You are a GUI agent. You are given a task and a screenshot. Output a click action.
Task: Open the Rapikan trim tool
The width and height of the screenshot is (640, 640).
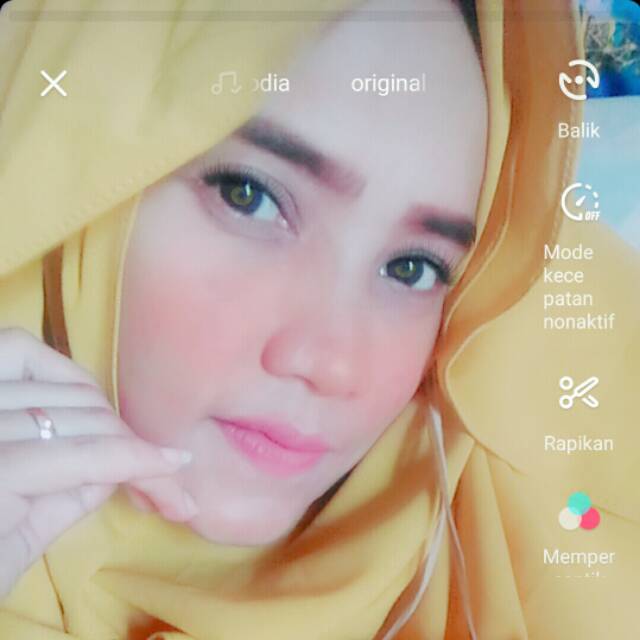click(579, 393)
